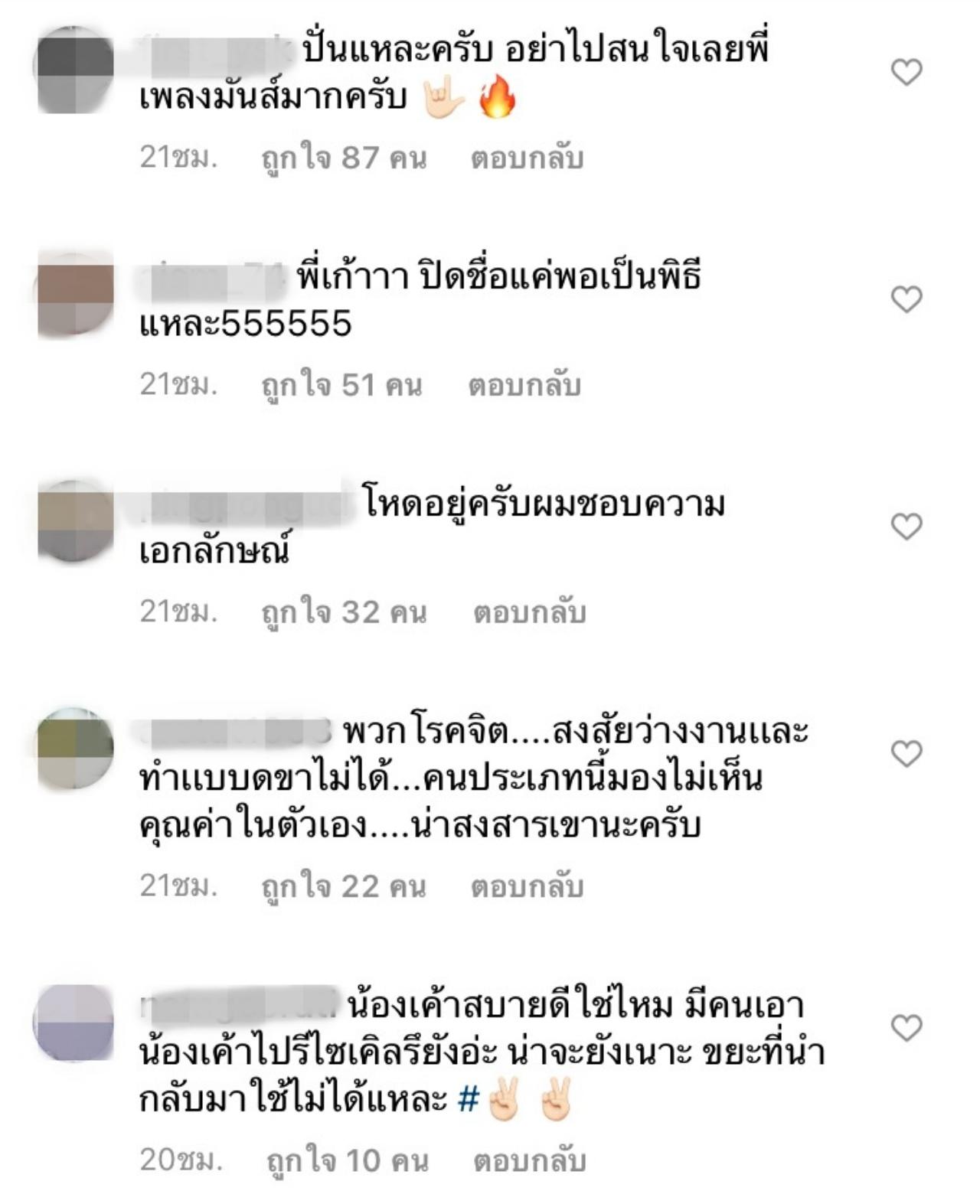
Task: Reply (ตอบกลับ) to the พี่เก้าาา comment
Action: (524, 385)
